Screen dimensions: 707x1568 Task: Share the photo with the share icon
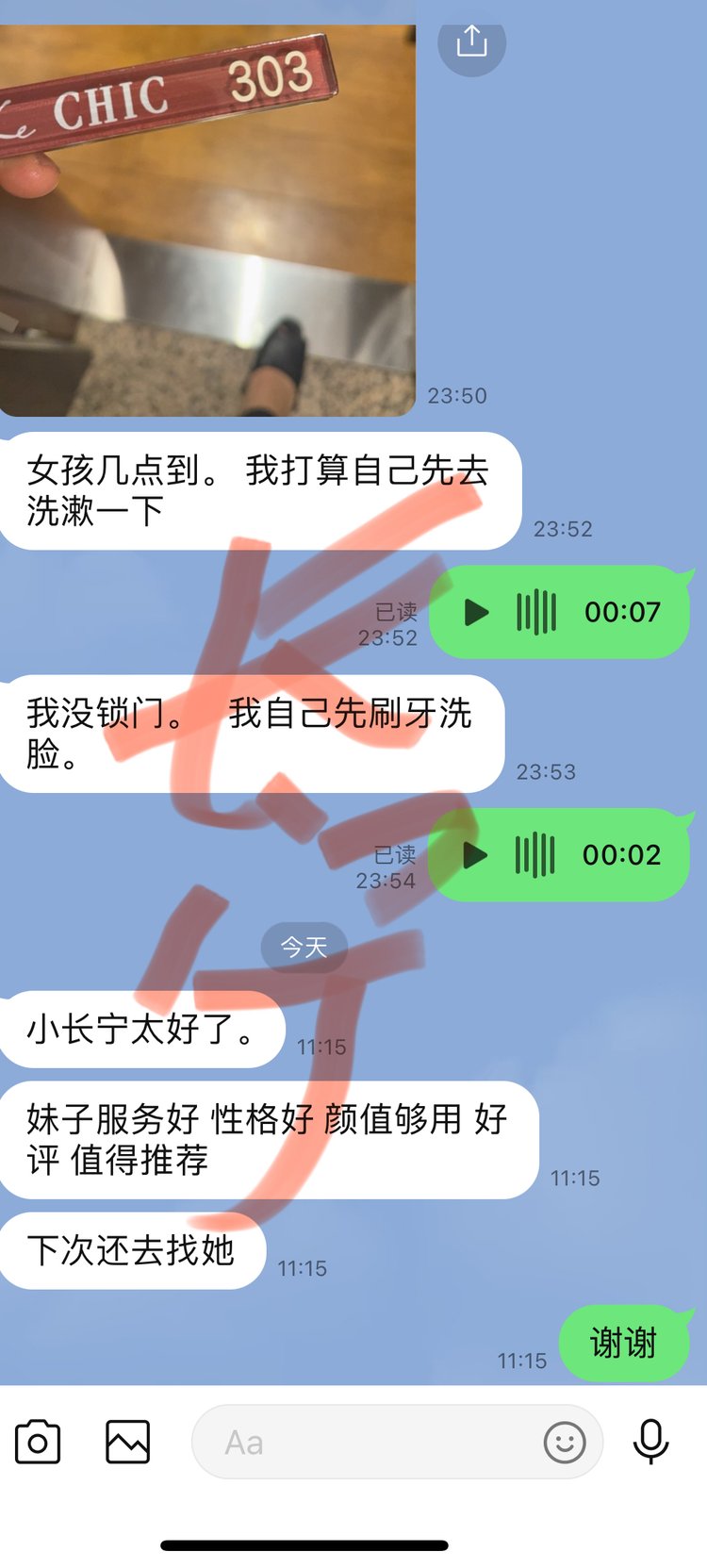pos(471,42)
